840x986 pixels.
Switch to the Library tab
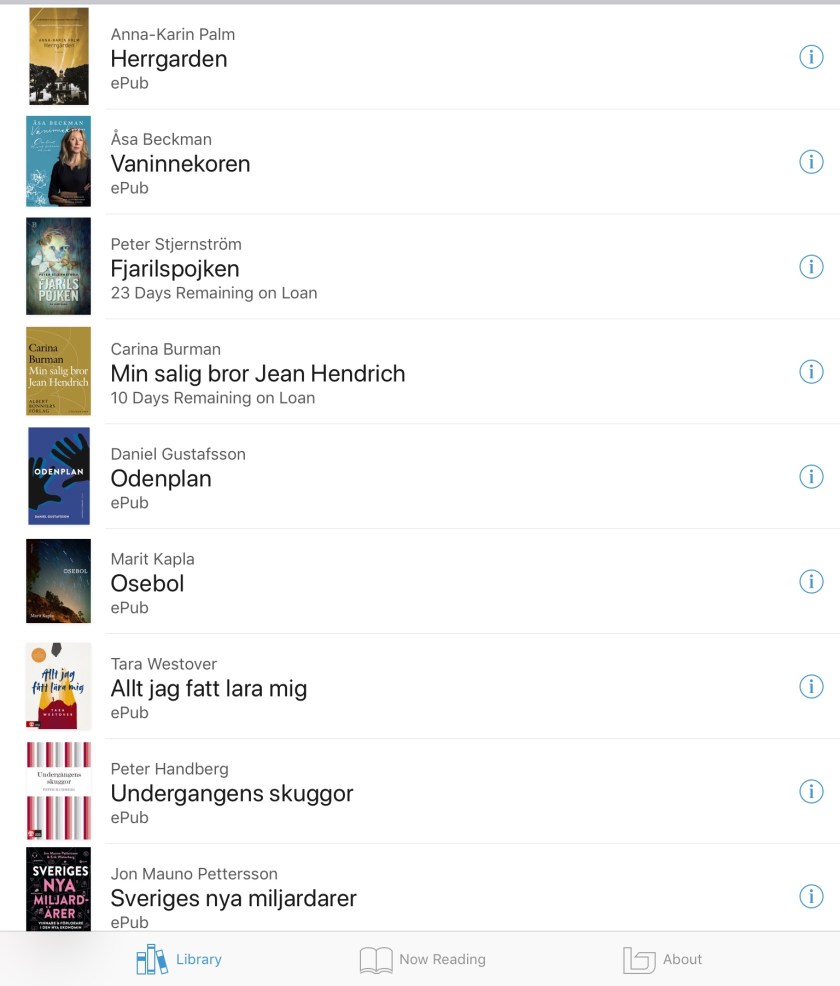(179, 960)
